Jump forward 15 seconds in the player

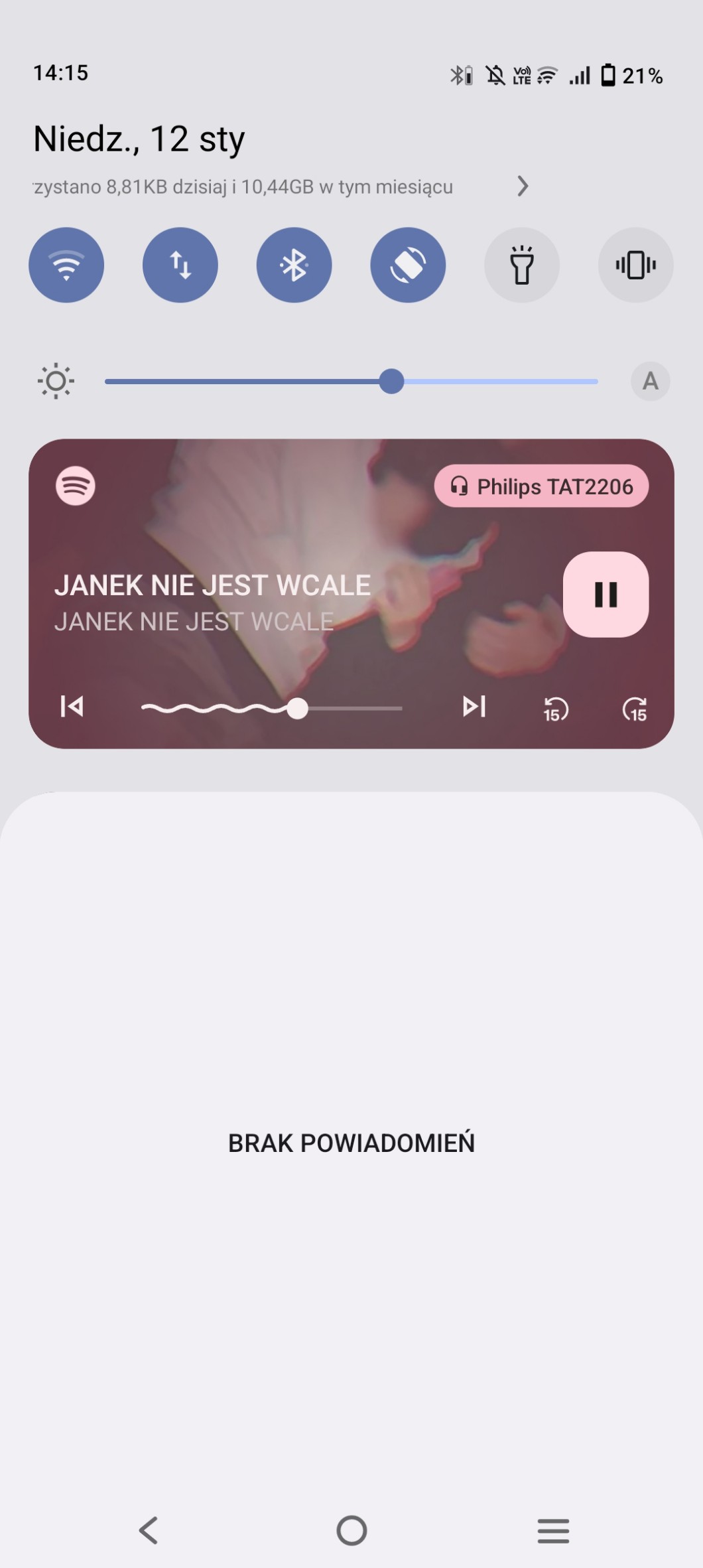[635, 709]
